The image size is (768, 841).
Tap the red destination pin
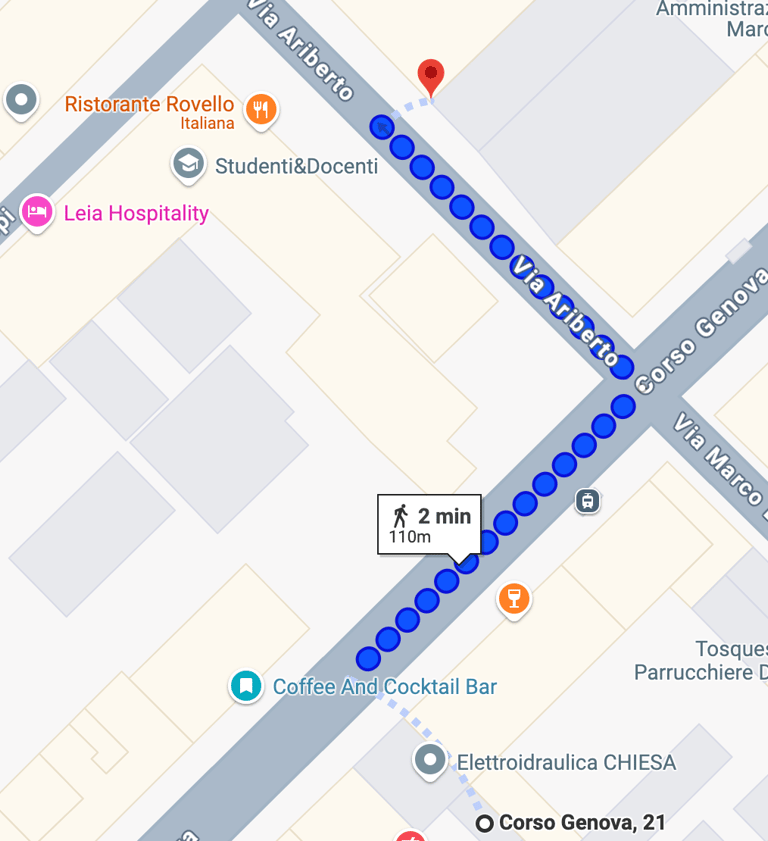(430, 76)
